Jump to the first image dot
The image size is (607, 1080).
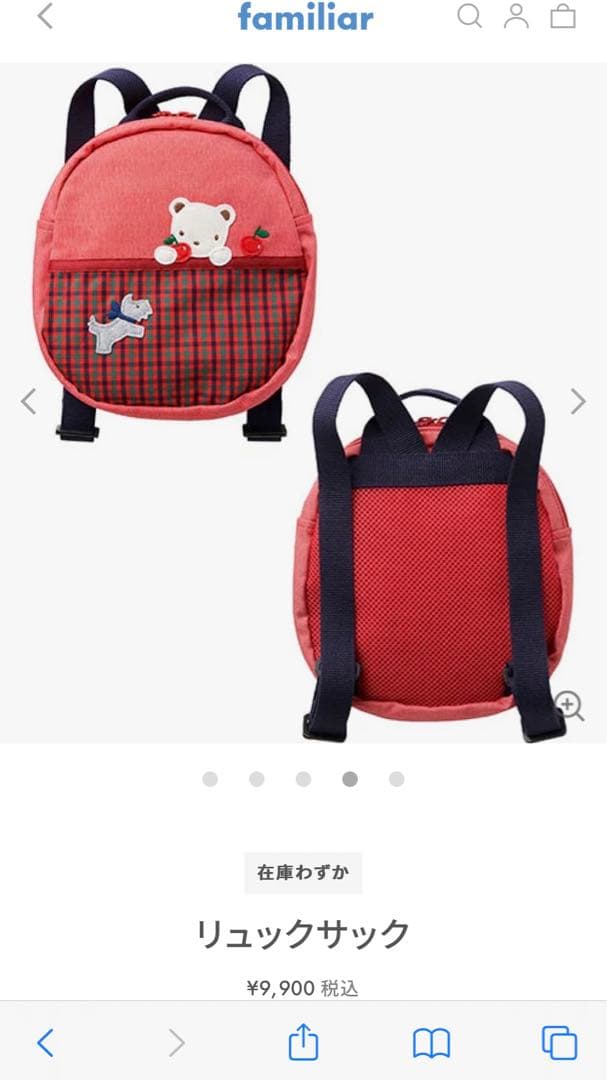[210, 779]
